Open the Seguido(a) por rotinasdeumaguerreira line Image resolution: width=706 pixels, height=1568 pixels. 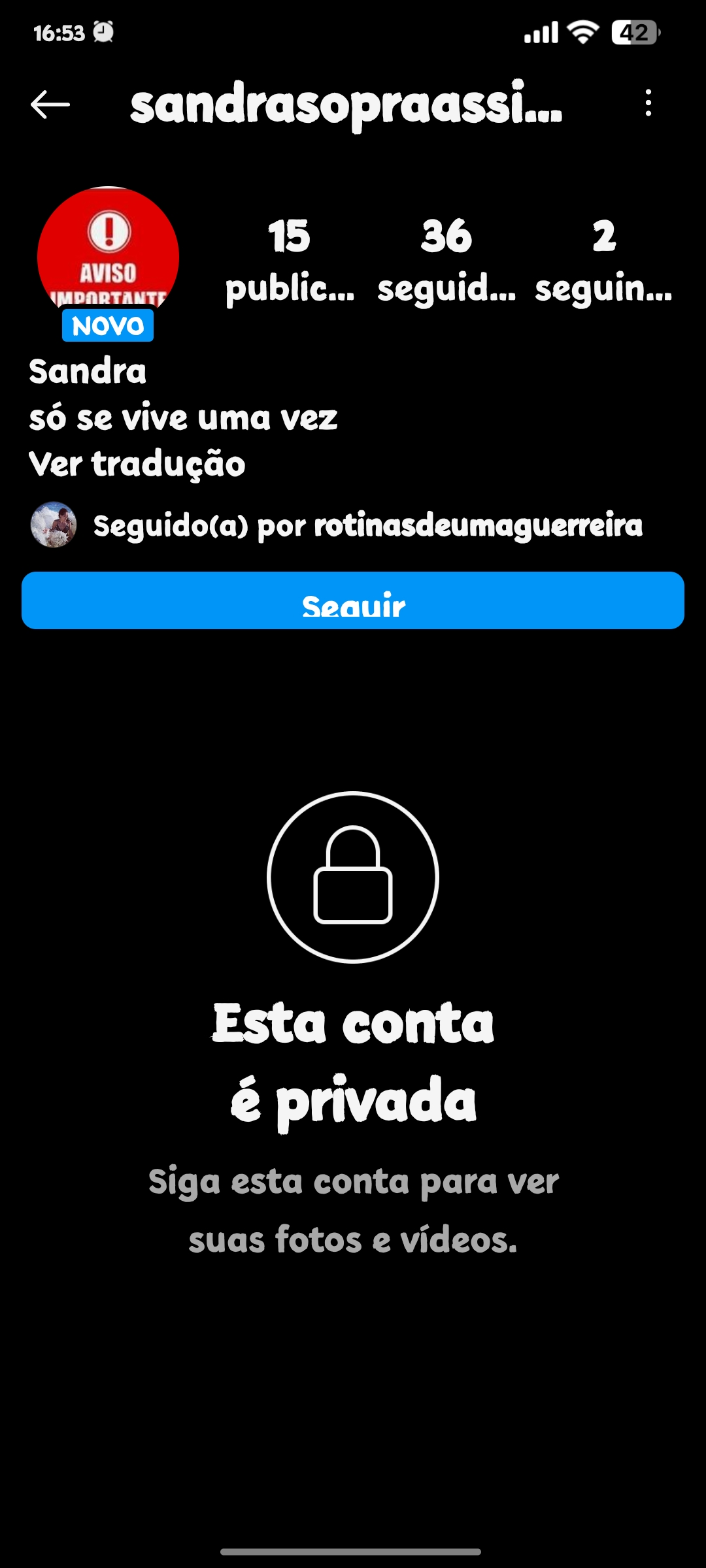tap(337, 525)
